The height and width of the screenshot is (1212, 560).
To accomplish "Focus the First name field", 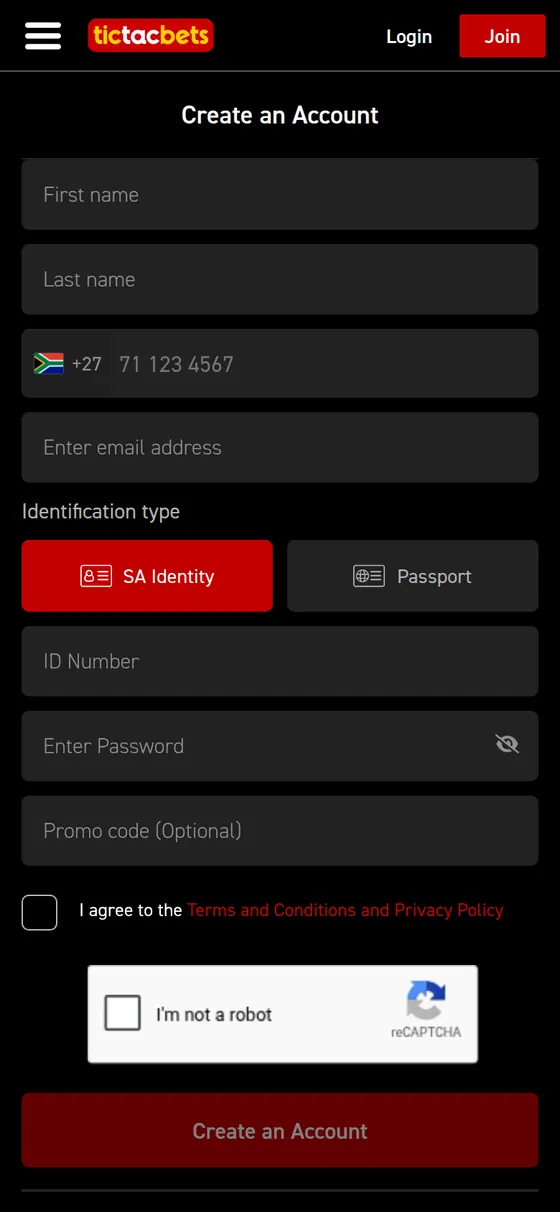I will 280,195.
